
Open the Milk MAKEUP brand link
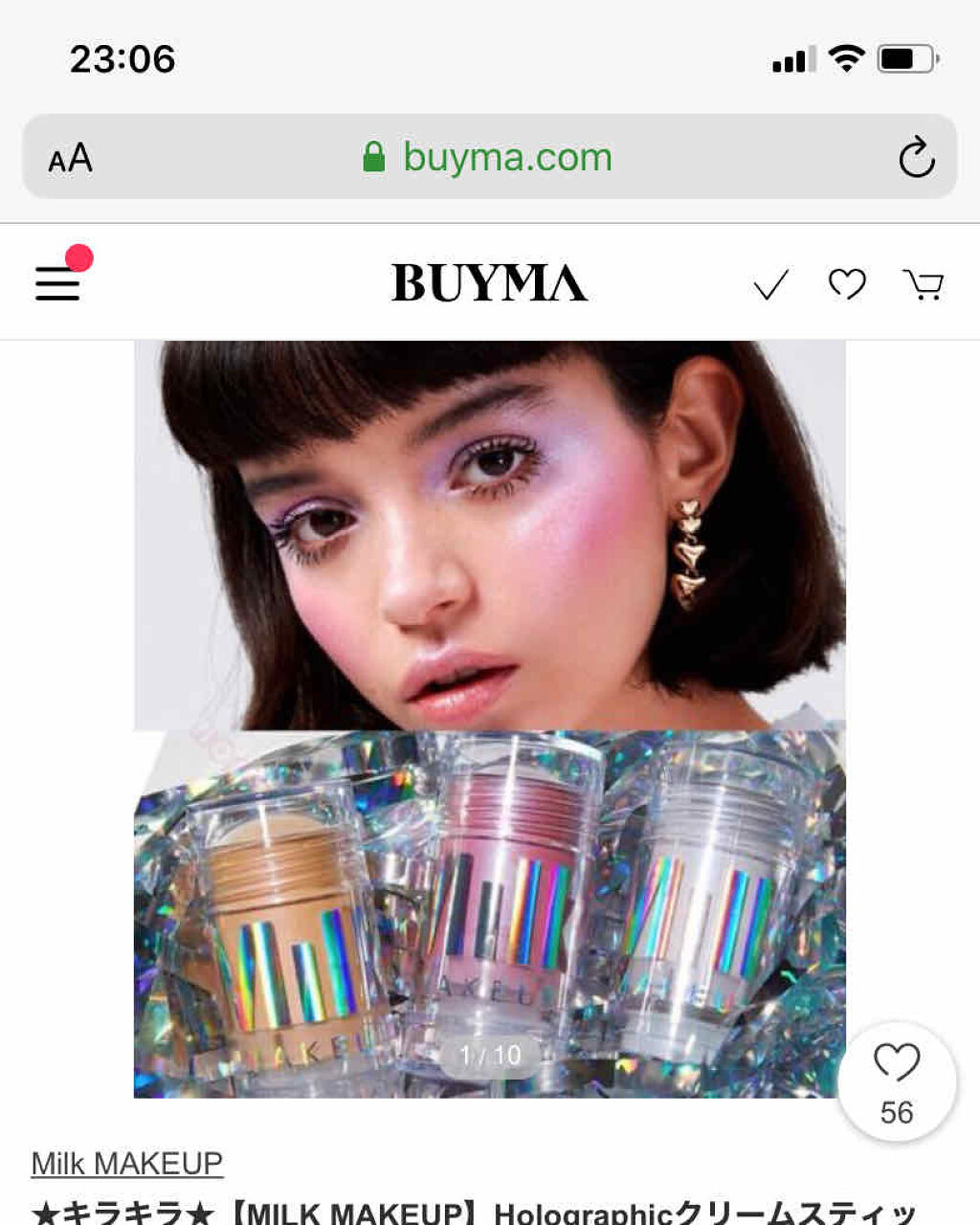[x=127, y=1163]
